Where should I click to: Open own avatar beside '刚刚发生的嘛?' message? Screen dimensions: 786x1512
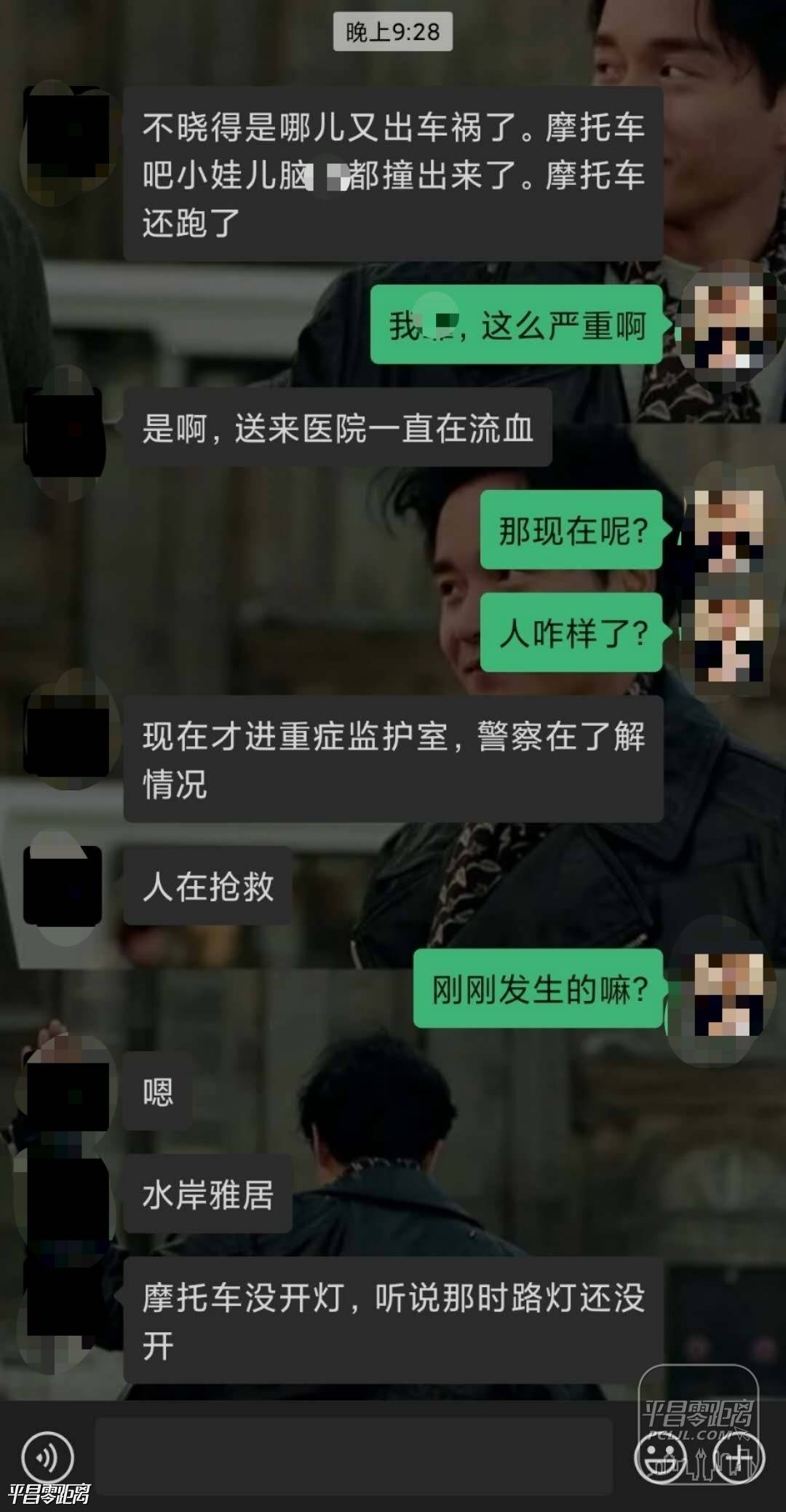728,993
